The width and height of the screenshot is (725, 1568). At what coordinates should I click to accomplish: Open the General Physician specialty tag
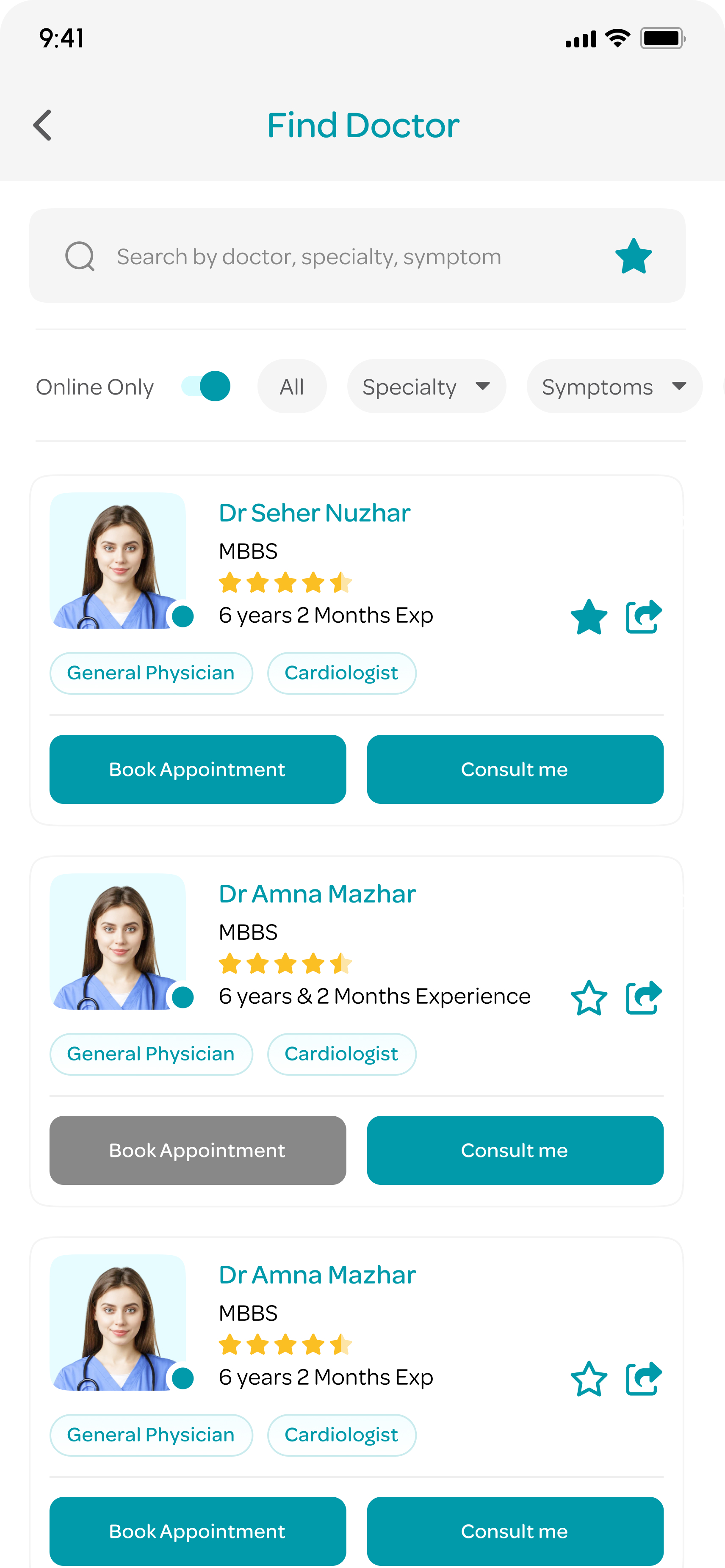151,673
